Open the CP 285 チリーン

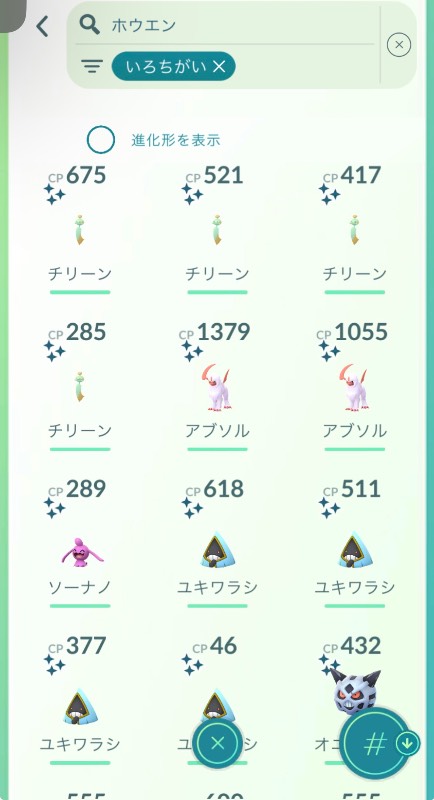point(80,387)
